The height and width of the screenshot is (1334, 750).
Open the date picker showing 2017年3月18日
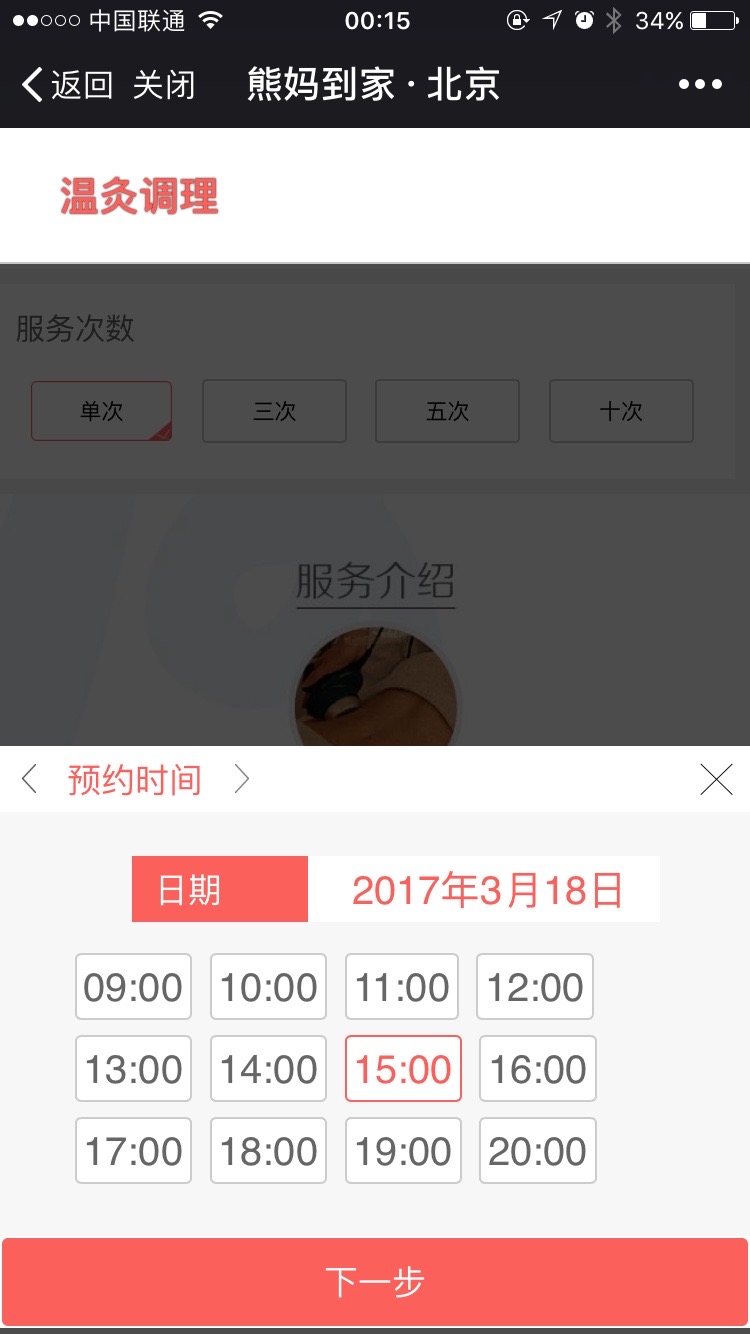pos(484,889)
